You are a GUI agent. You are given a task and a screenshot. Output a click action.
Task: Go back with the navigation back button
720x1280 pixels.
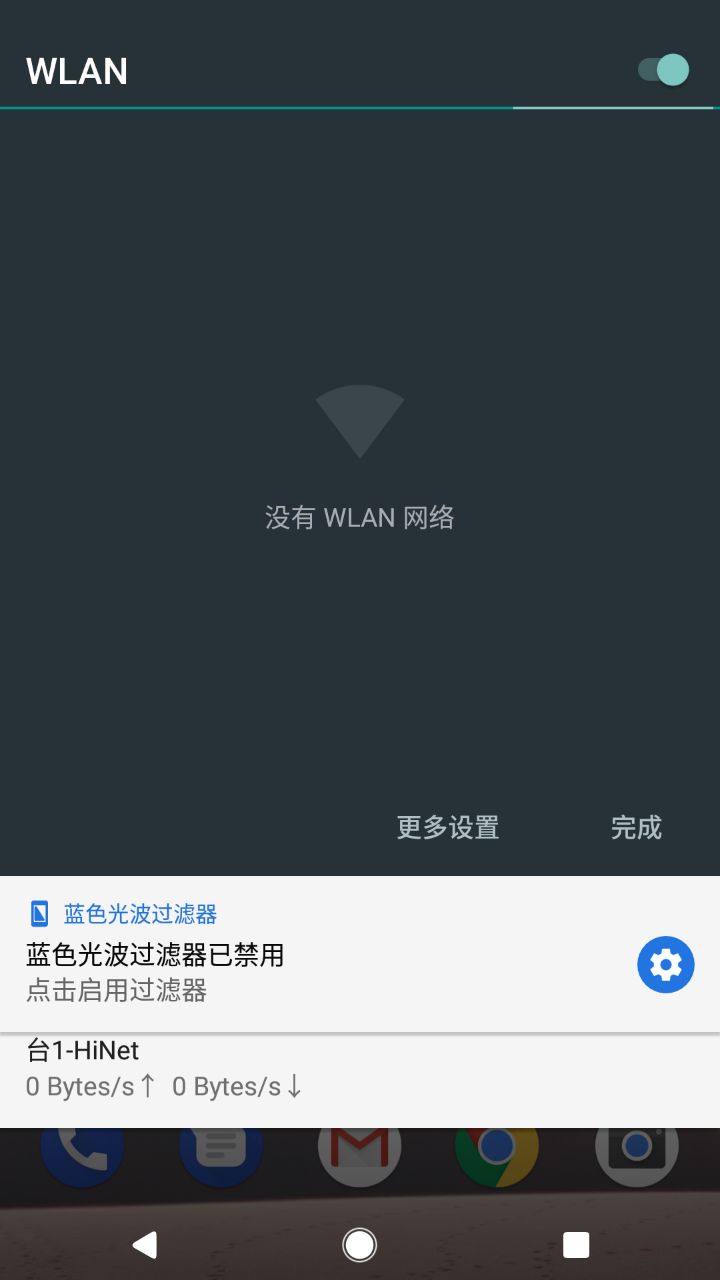145,1244
